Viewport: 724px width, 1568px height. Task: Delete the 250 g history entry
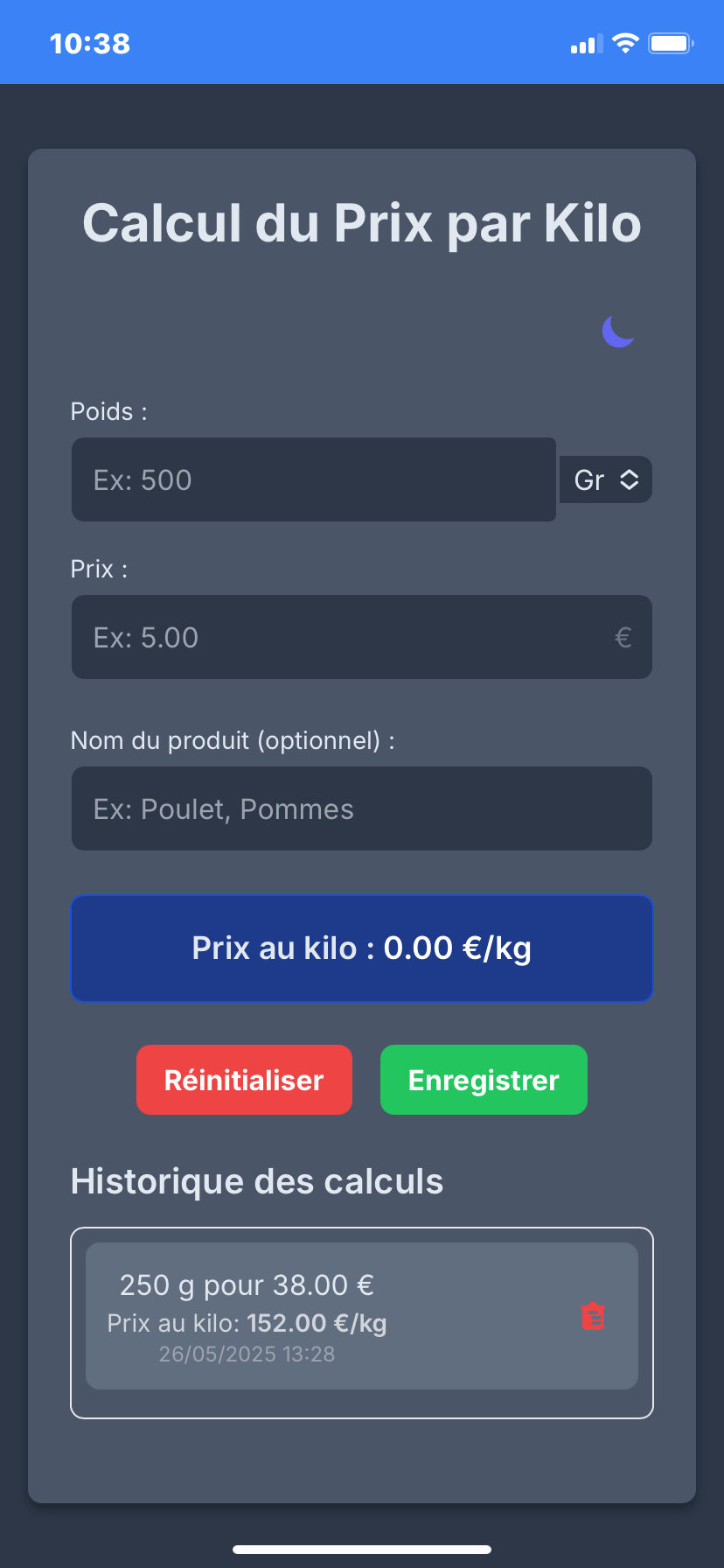pyautogui.click(x=593, y=1316)
